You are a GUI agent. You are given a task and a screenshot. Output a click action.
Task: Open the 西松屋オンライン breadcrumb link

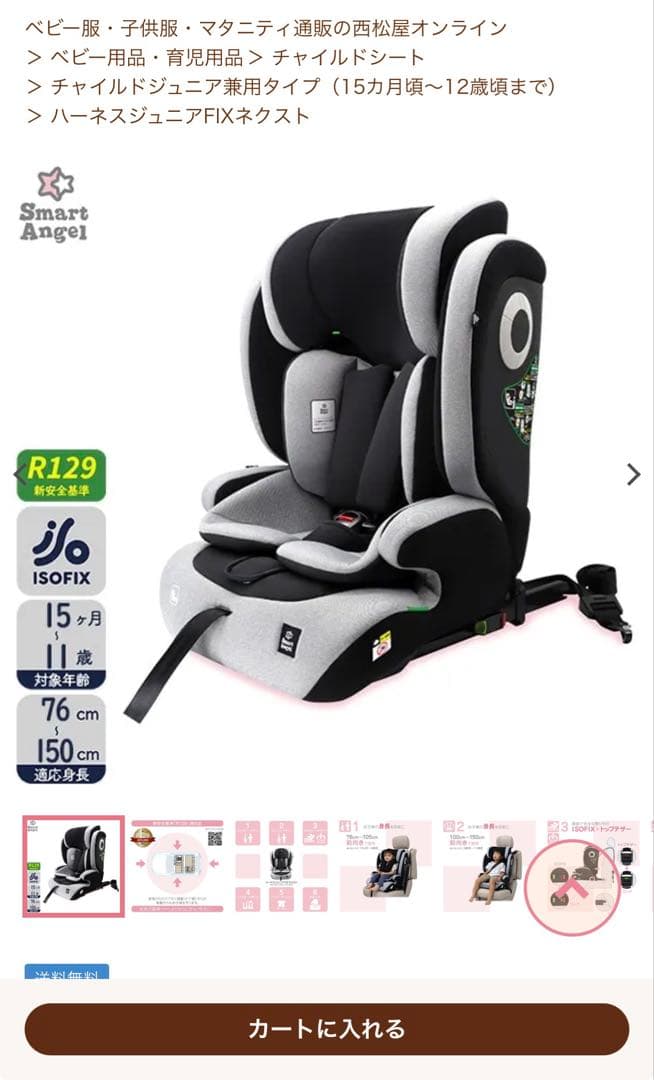point(265,27)
